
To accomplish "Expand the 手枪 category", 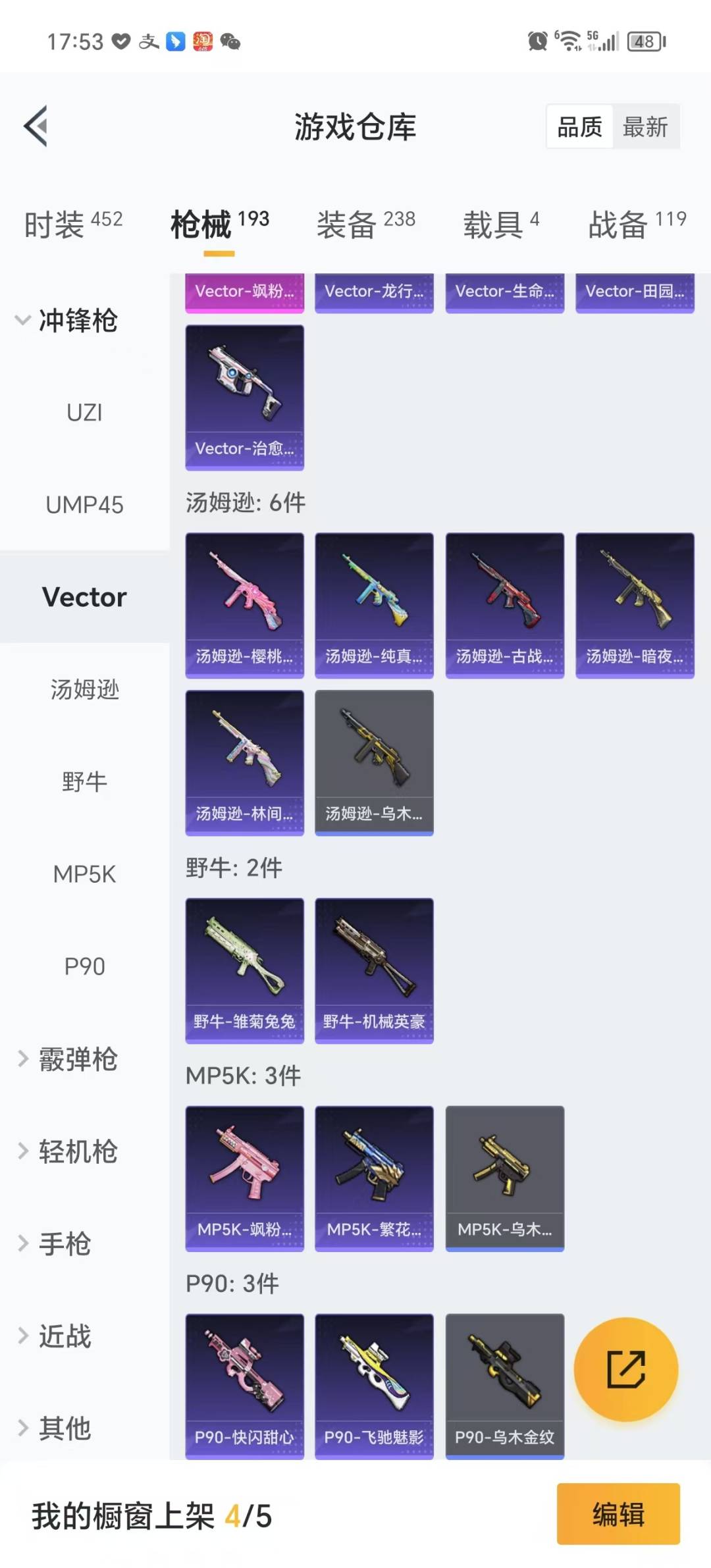I will click(56, 1243).
